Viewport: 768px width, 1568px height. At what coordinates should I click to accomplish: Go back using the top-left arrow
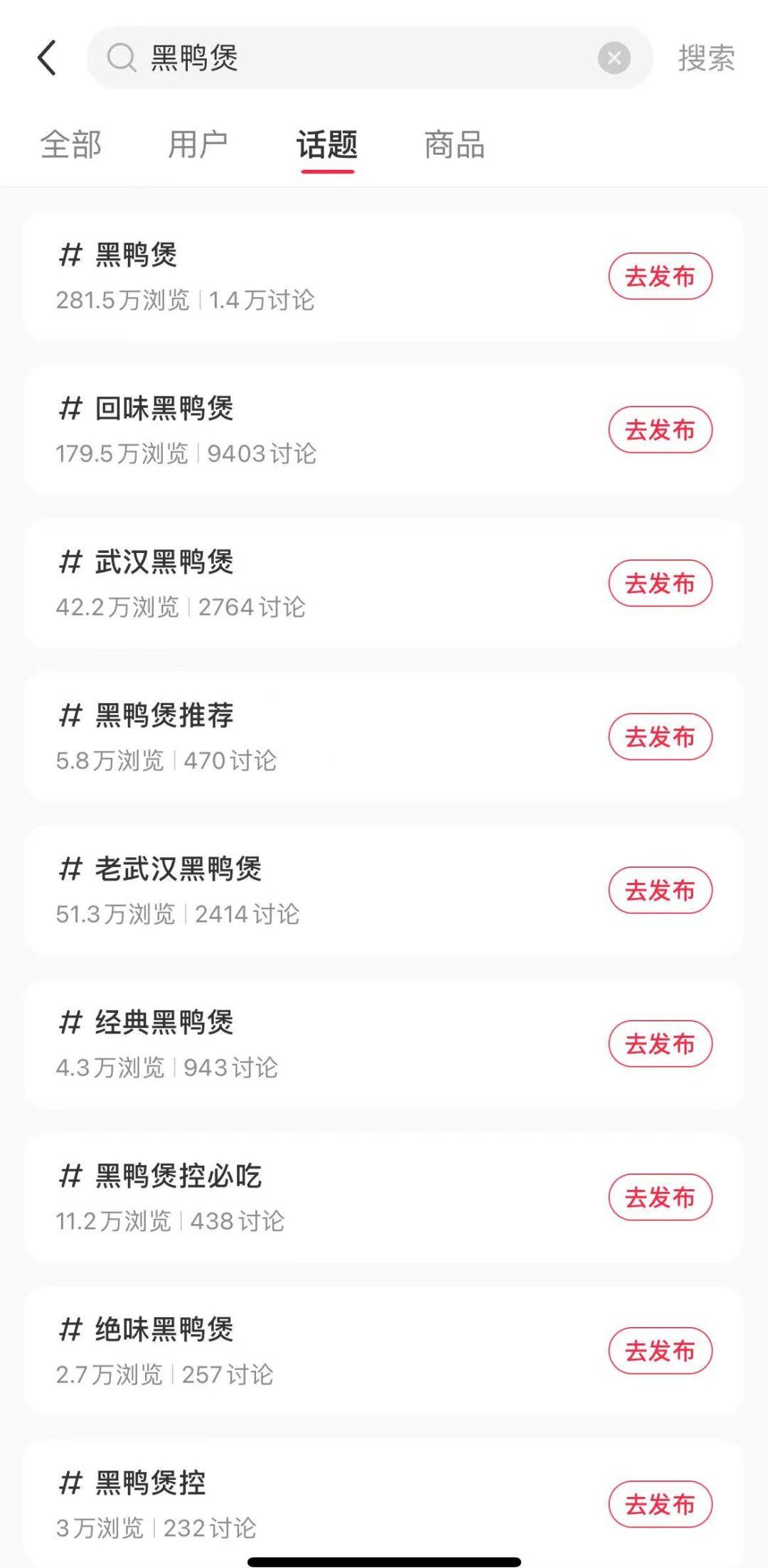tap(47, 58)
